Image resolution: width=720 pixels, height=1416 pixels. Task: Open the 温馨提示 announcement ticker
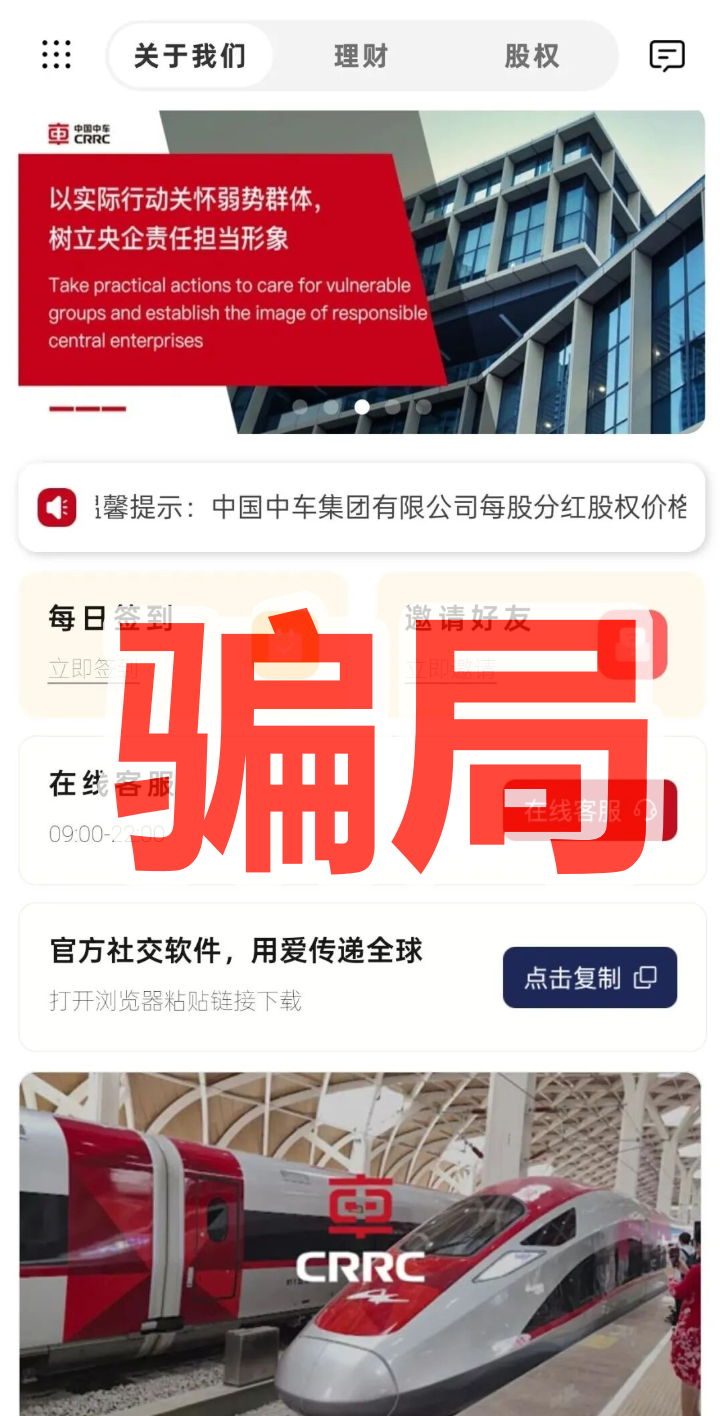[362, 507]
